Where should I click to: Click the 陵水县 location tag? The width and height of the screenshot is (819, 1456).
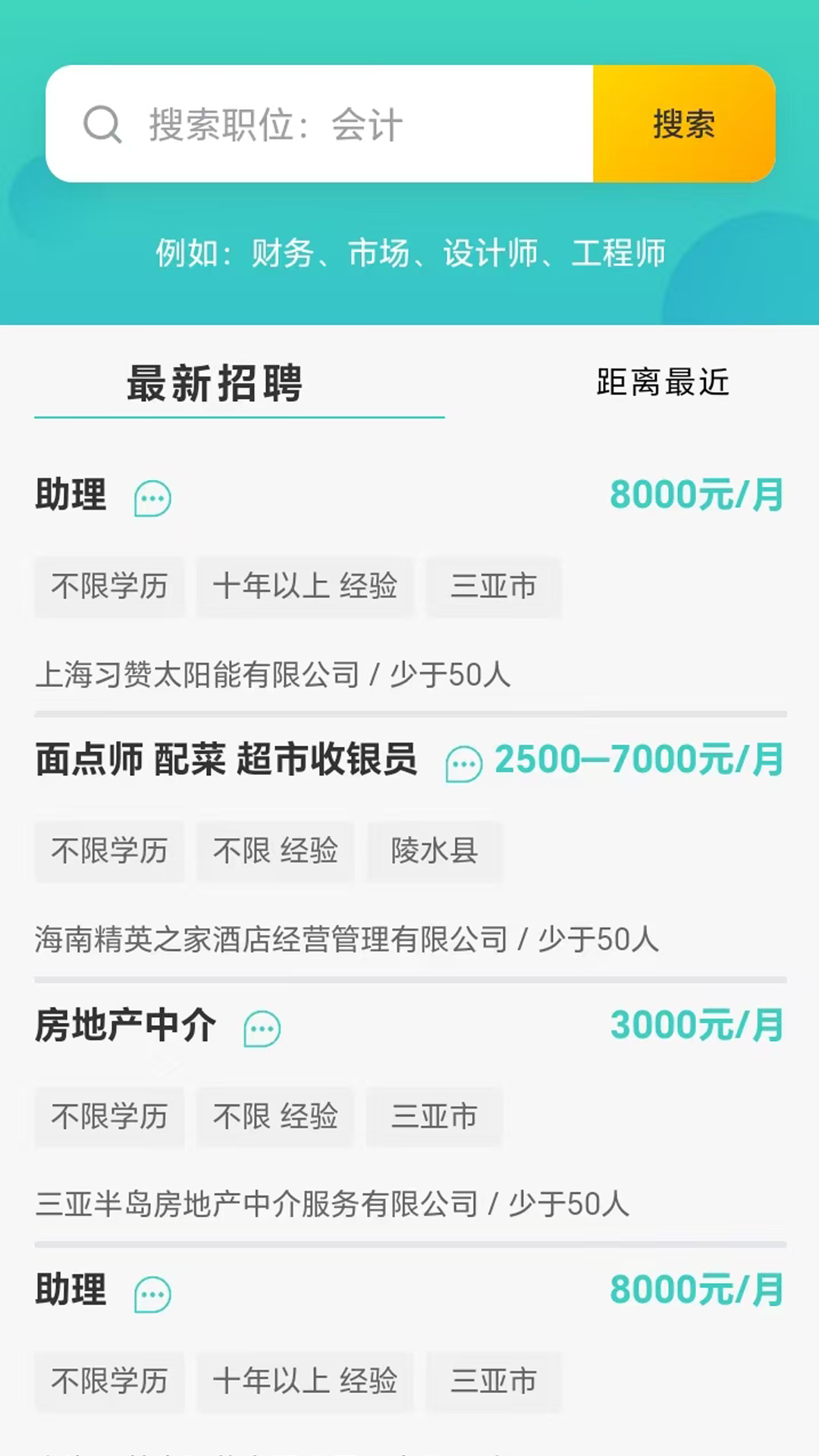point(432,851)
